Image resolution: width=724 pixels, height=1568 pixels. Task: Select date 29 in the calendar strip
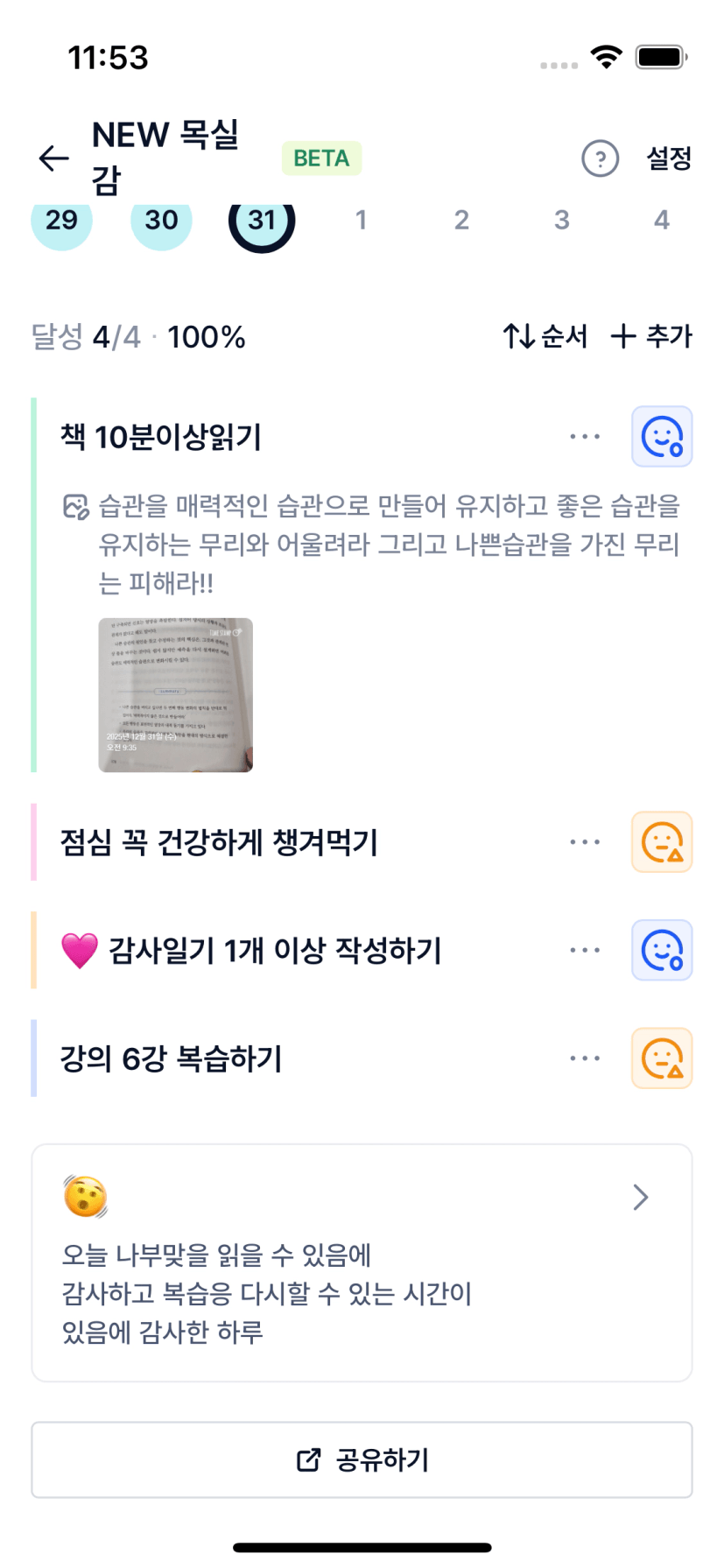[61, 221]
